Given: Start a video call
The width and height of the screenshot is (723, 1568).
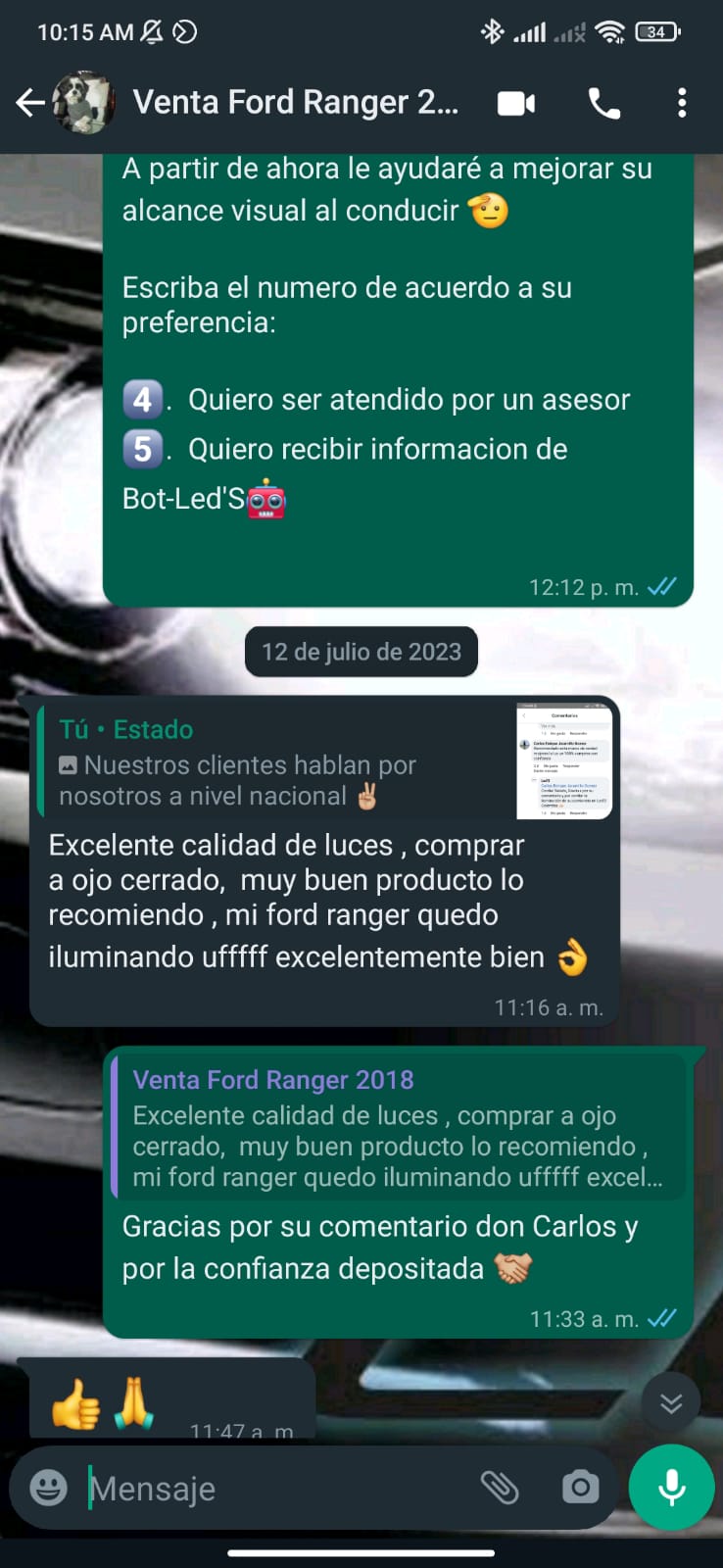Looking at the screenshot, I should tap(516, 103).
